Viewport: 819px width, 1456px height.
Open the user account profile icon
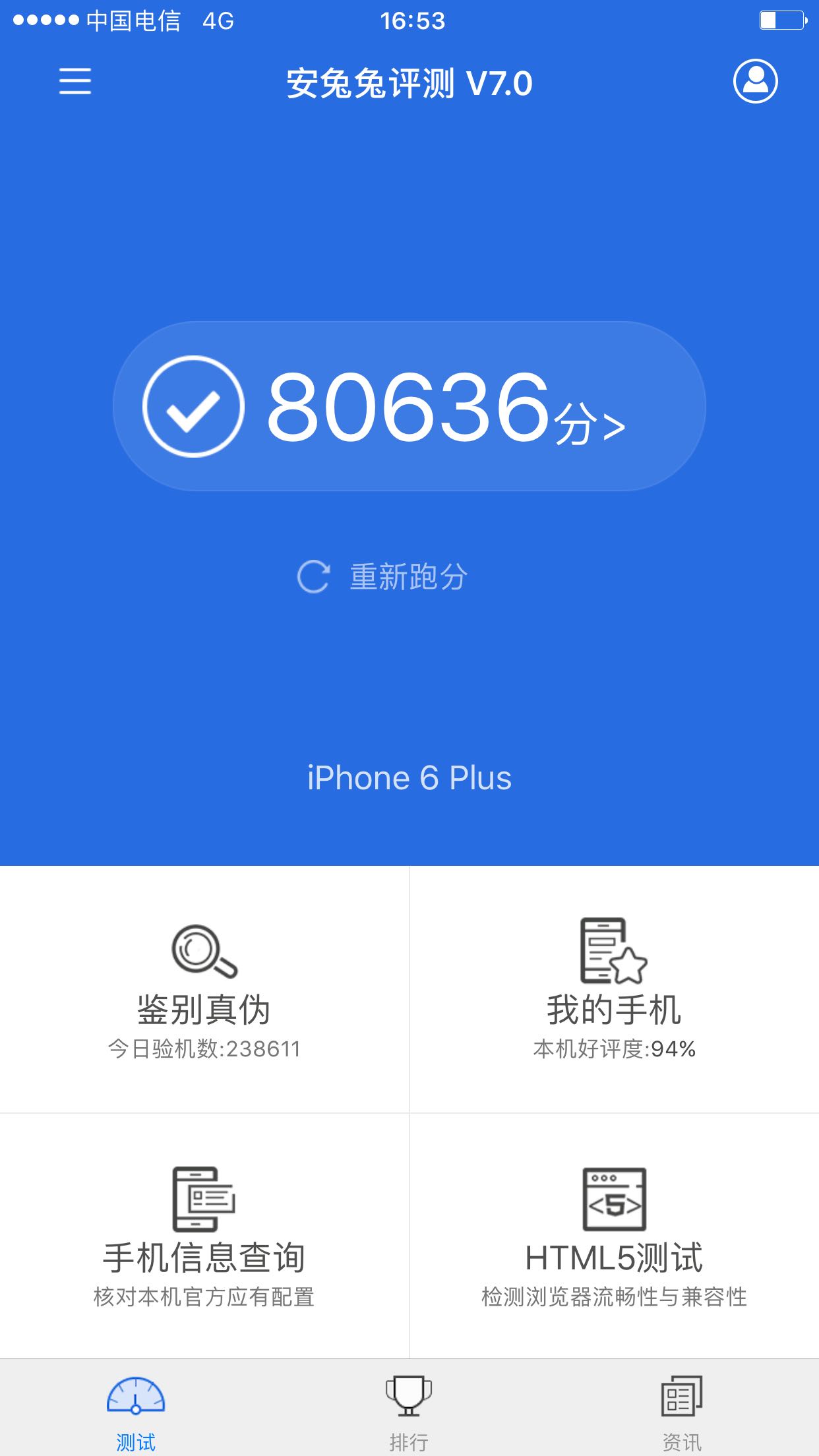pyautogui.click(x=755, y=82)
